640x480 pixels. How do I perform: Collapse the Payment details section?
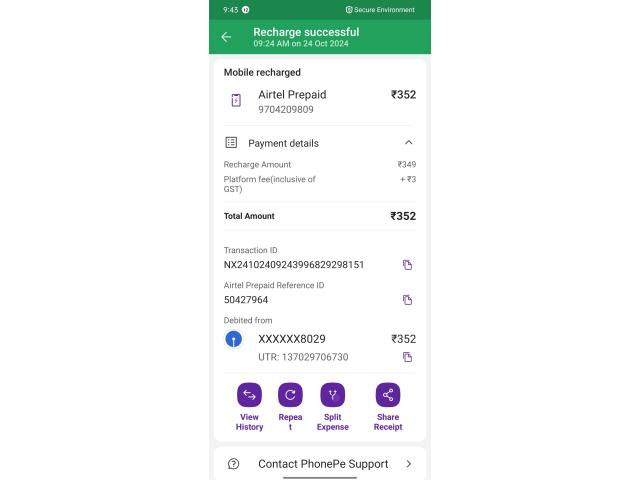408,143
